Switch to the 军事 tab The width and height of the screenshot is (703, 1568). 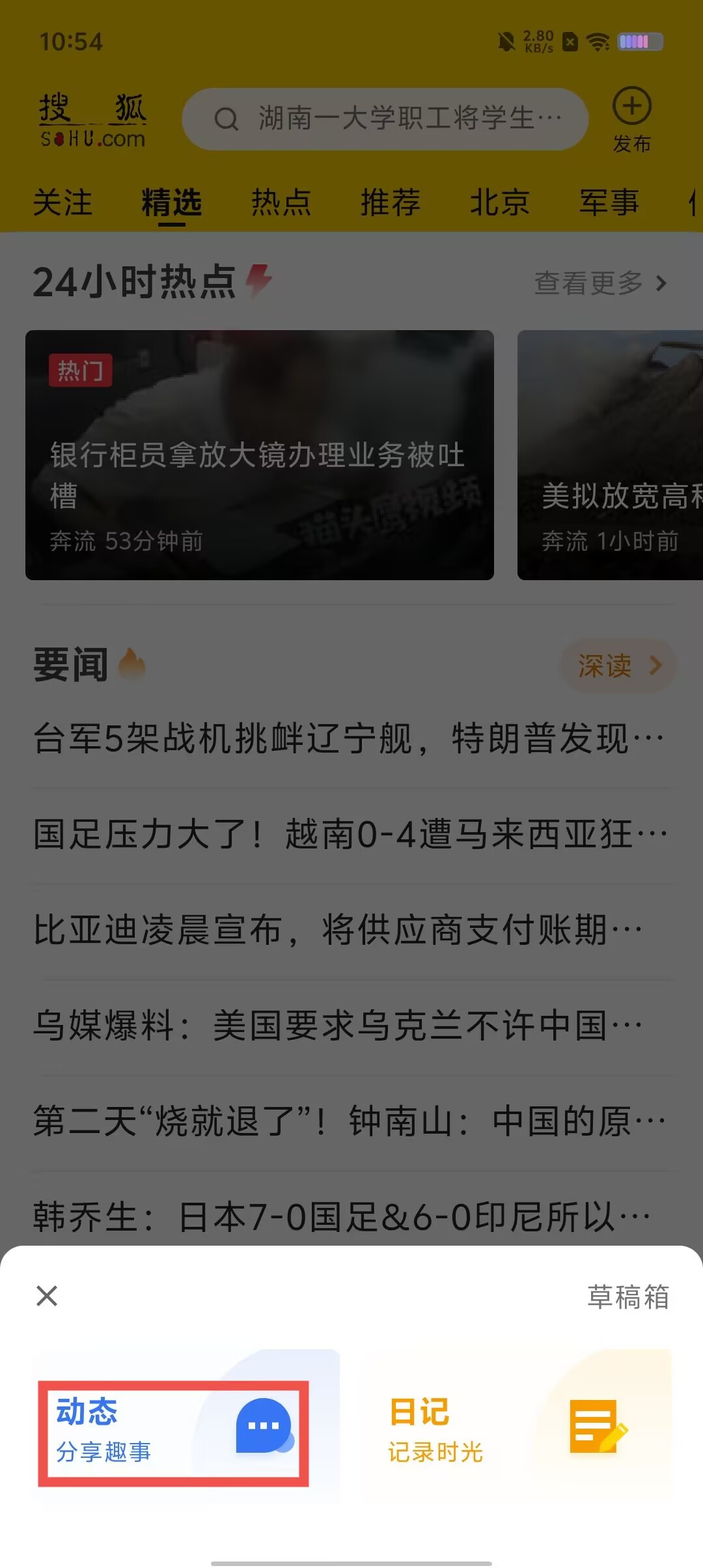pos(609,203)
